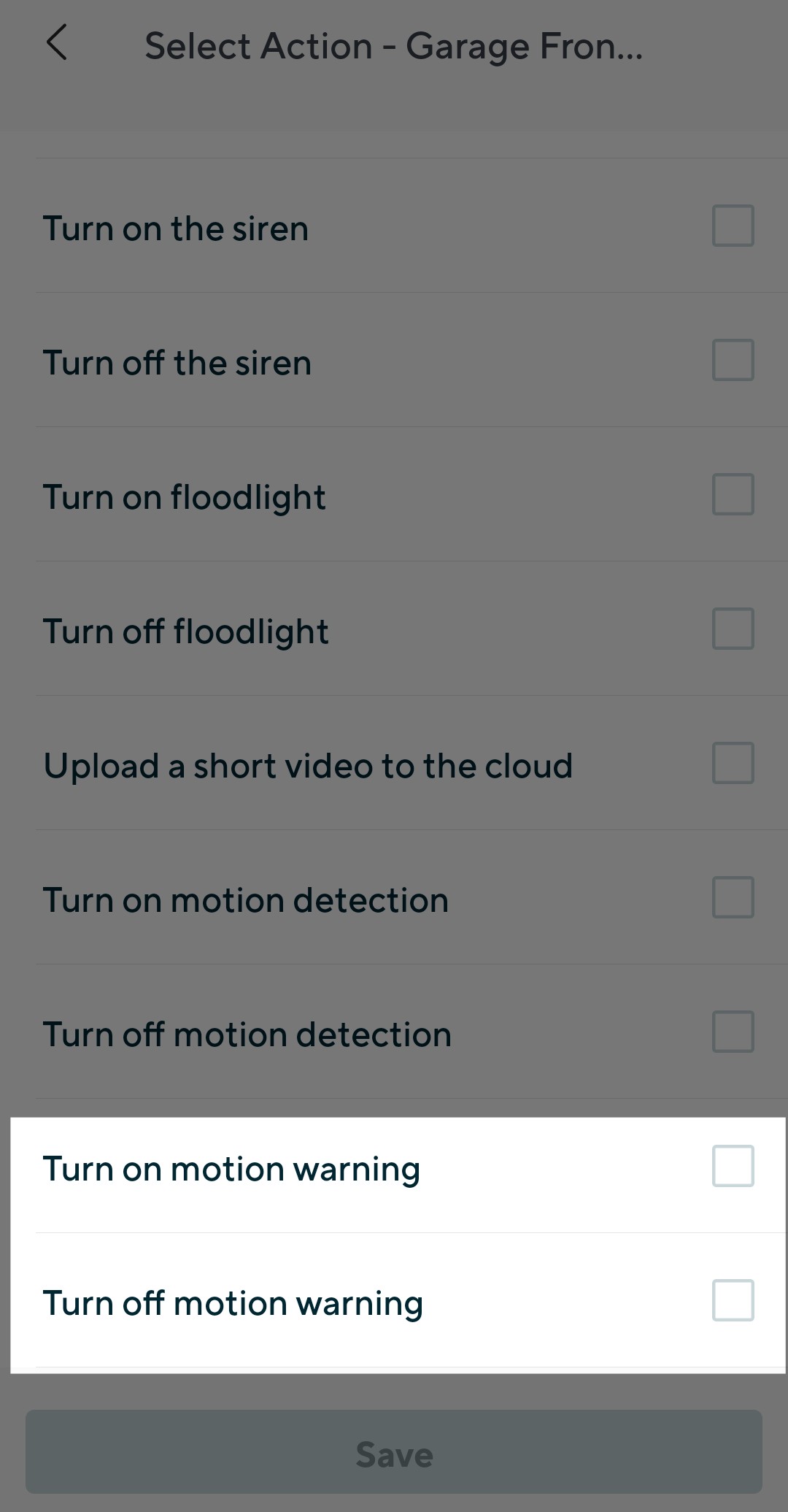Tick Turn off motion warning box
This screenshot has height=1512, width=788.
(733, 1300)
